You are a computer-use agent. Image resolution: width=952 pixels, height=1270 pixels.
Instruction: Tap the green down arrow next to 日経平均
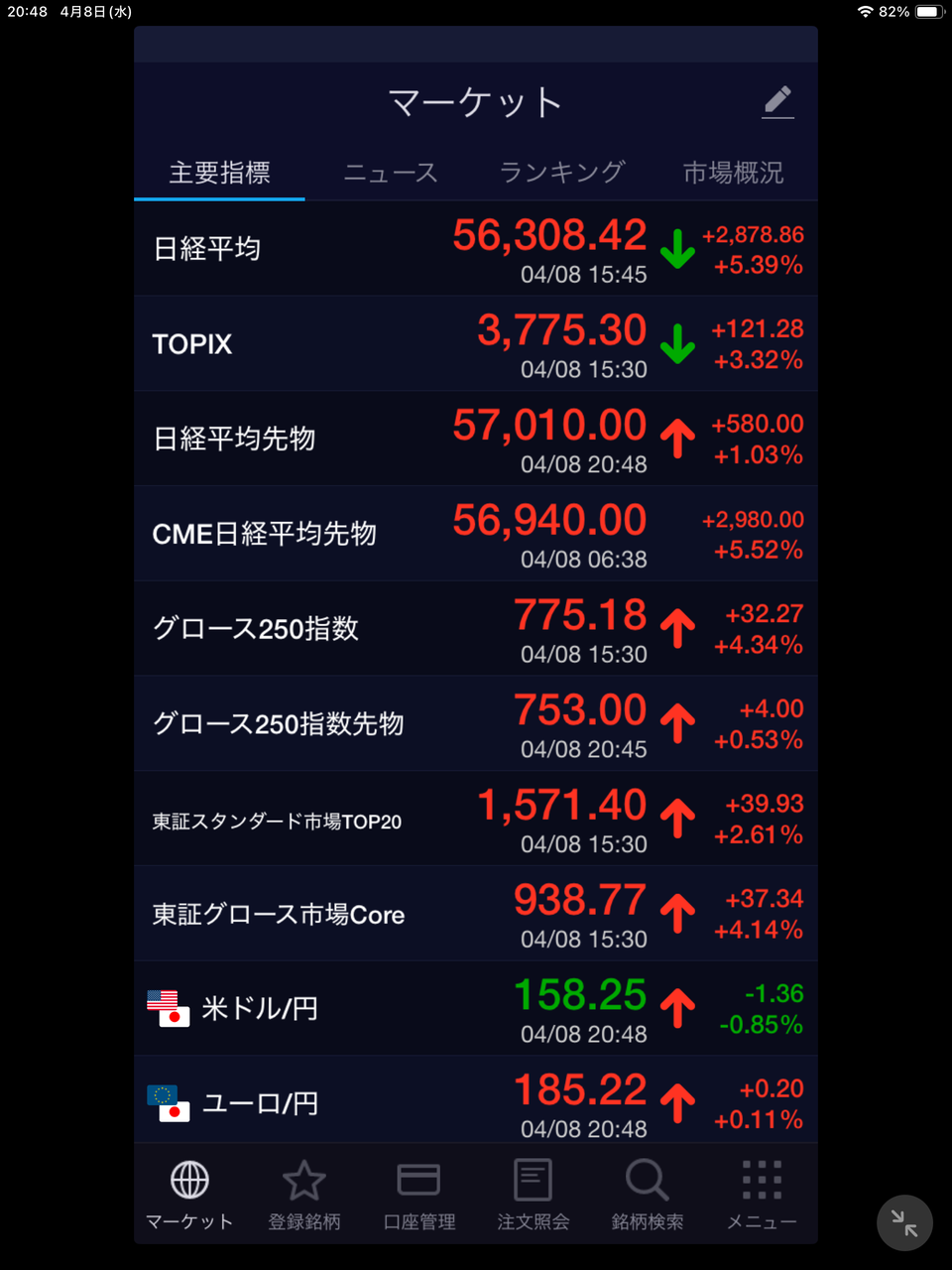[x=677, y=250]
